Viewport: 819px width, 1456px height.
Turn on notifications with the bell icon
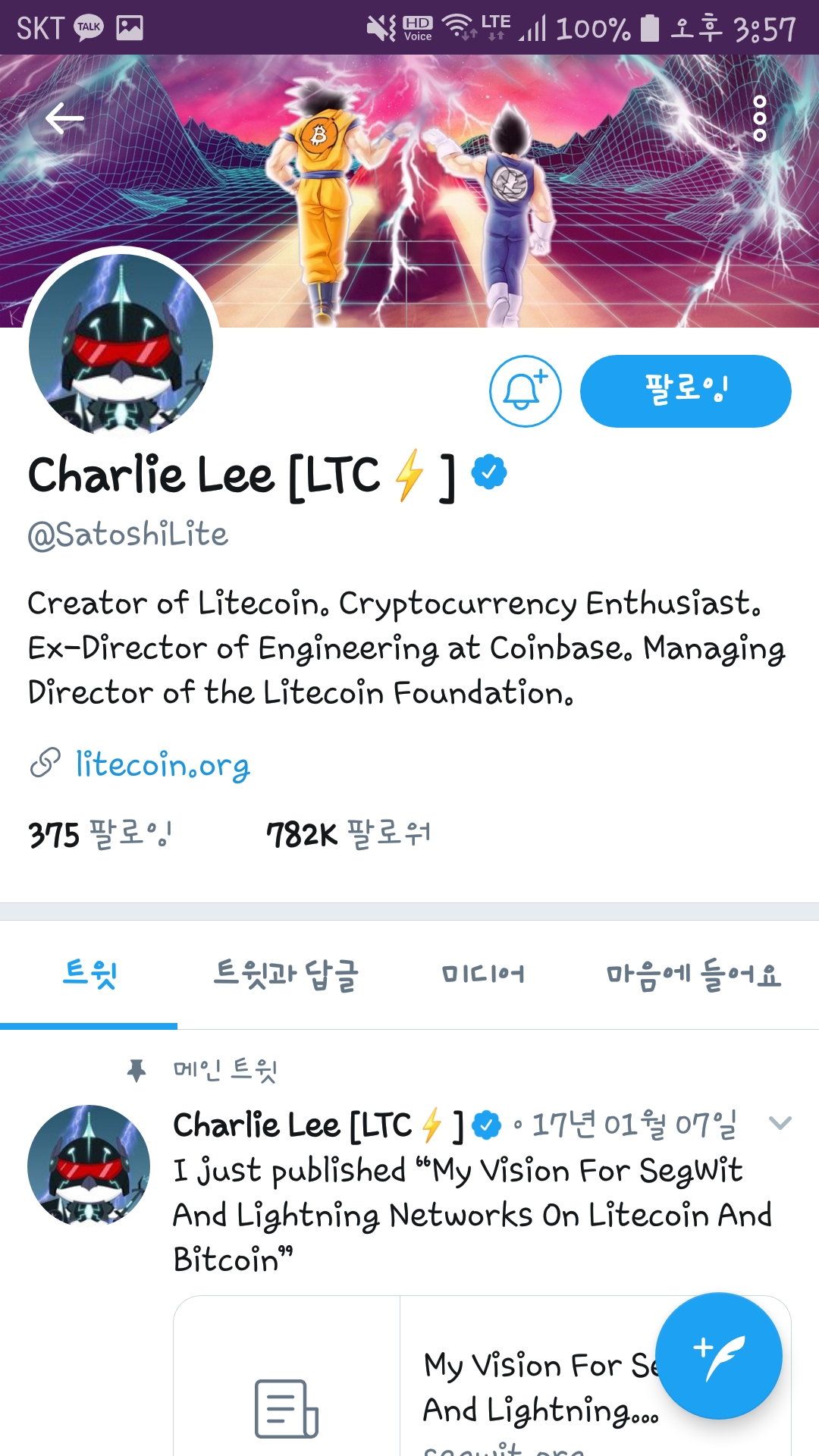[x=525, y=391]
